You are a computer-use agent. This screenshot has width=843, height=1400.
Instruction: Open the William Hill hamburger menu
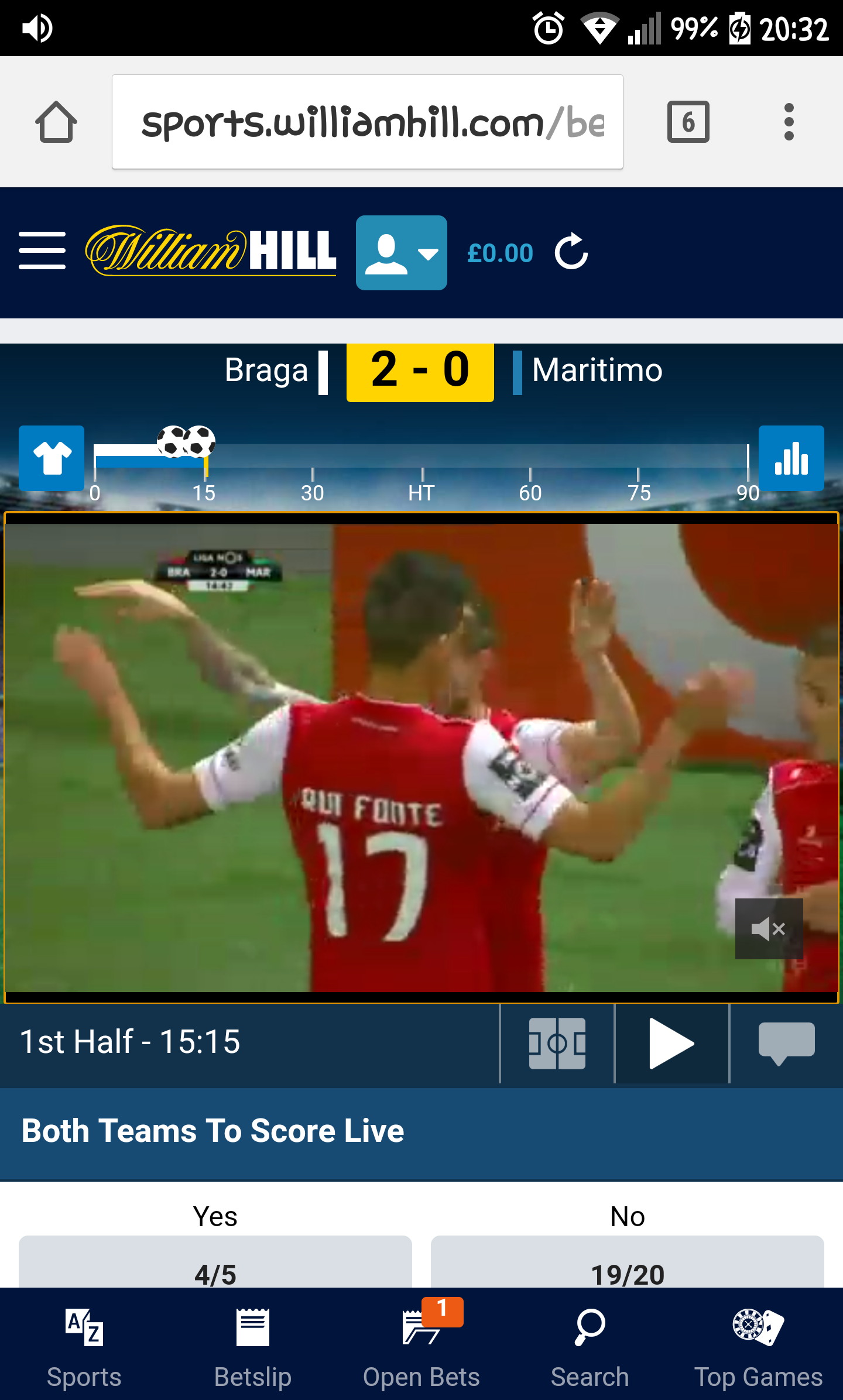(42, 251)
